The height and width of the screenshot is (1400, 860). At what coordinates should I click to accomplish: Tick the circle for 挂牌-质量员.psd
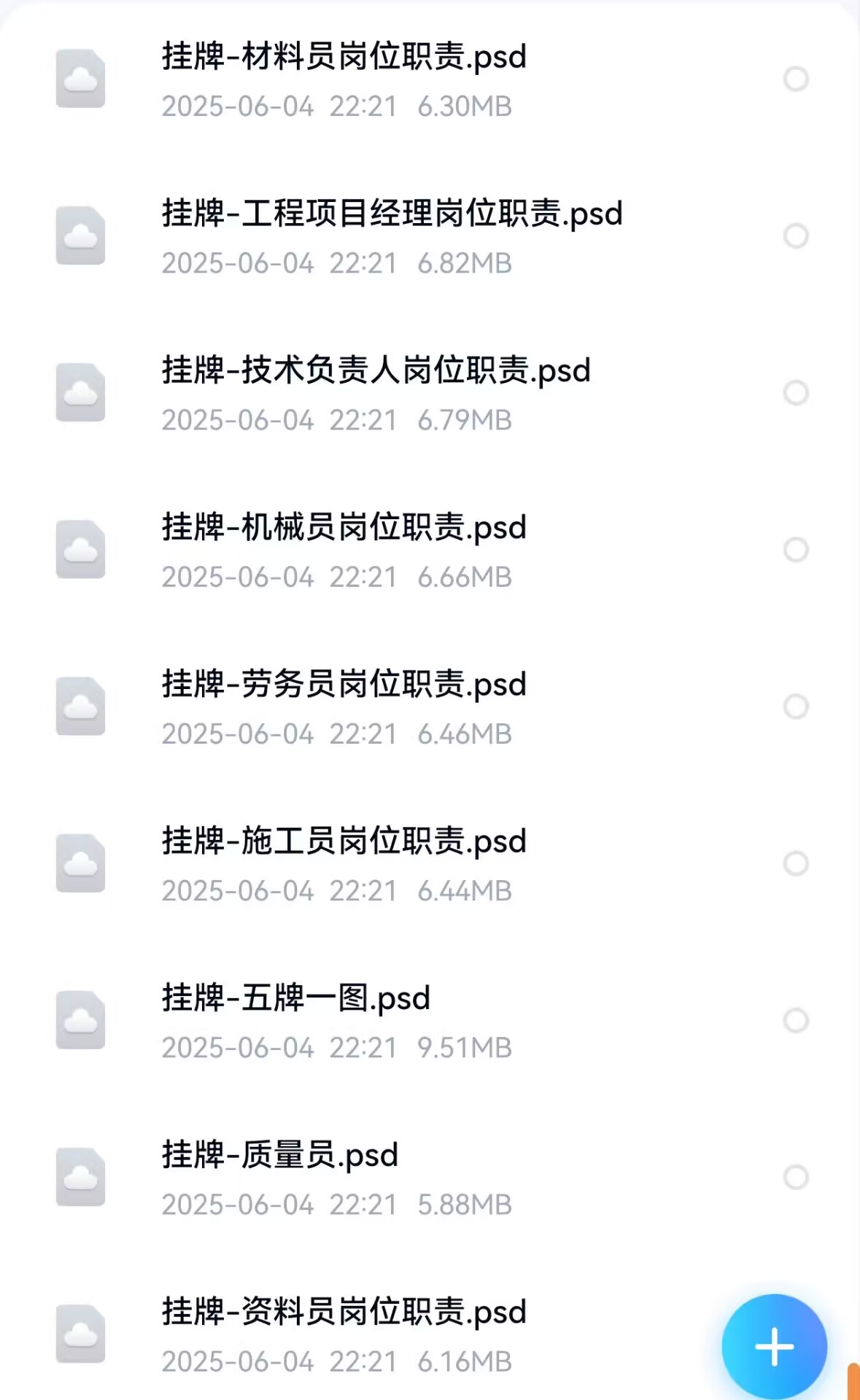[x=796, y=1177]
